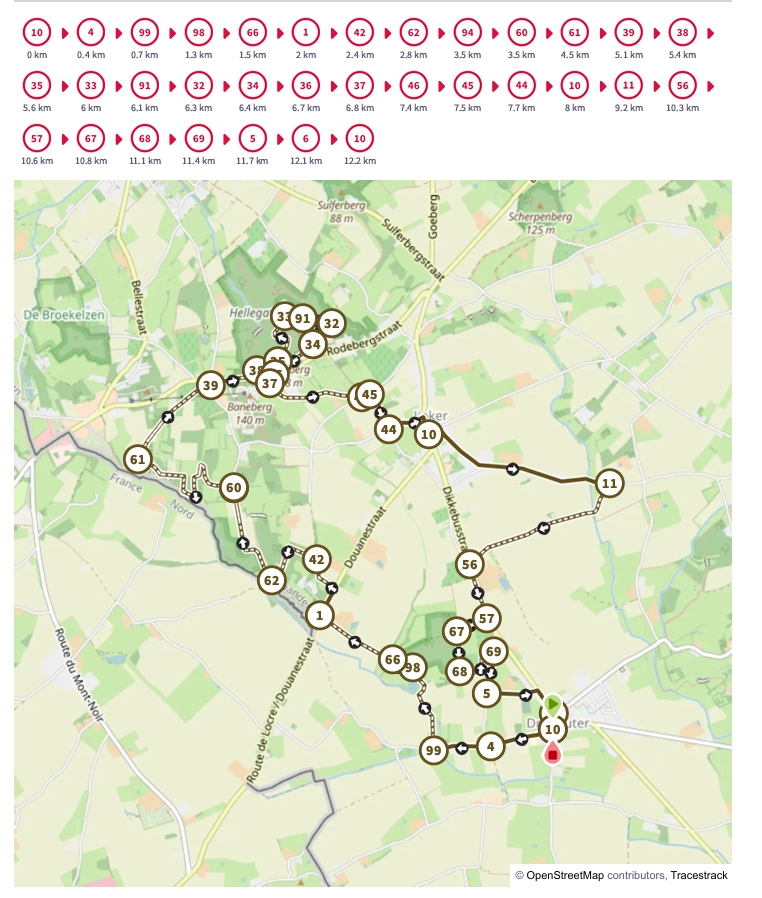
Task: Tap node 42 marker on the map
Action: (317, 559)
